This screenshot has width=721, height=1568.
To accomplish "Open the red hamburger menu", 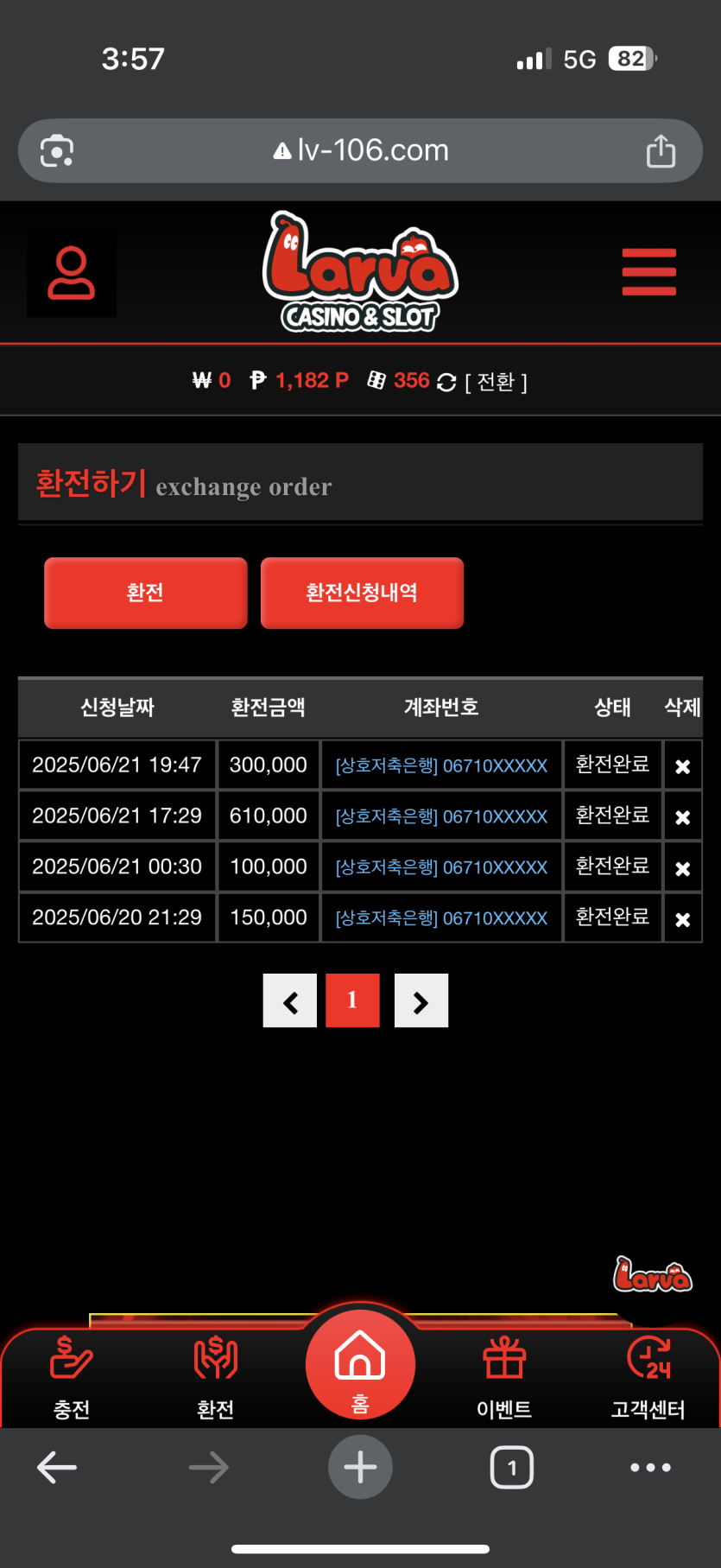I will tap(648, 272).
